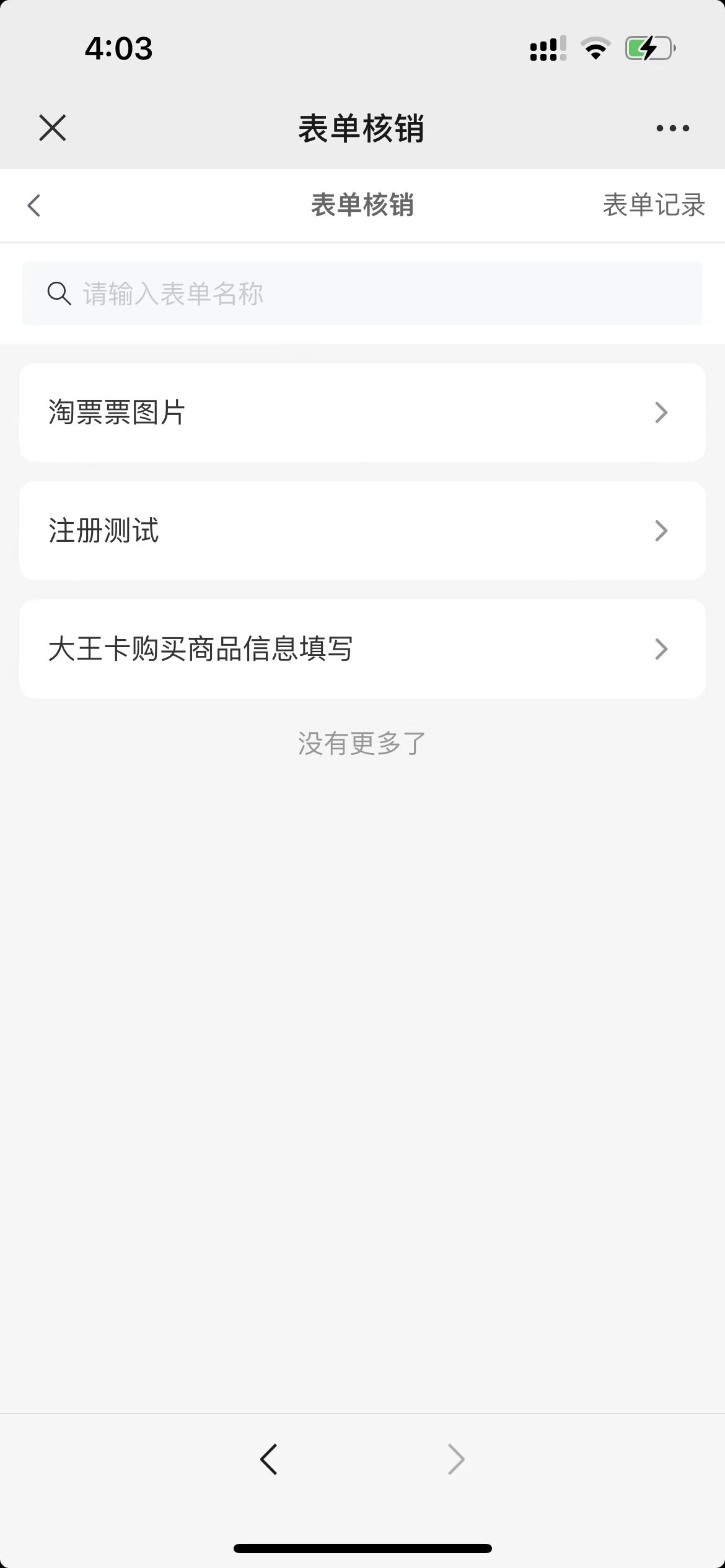Open 大王卡购买商品信息填写 form
Screen dimensions: 725x1568
pos(362,649)
